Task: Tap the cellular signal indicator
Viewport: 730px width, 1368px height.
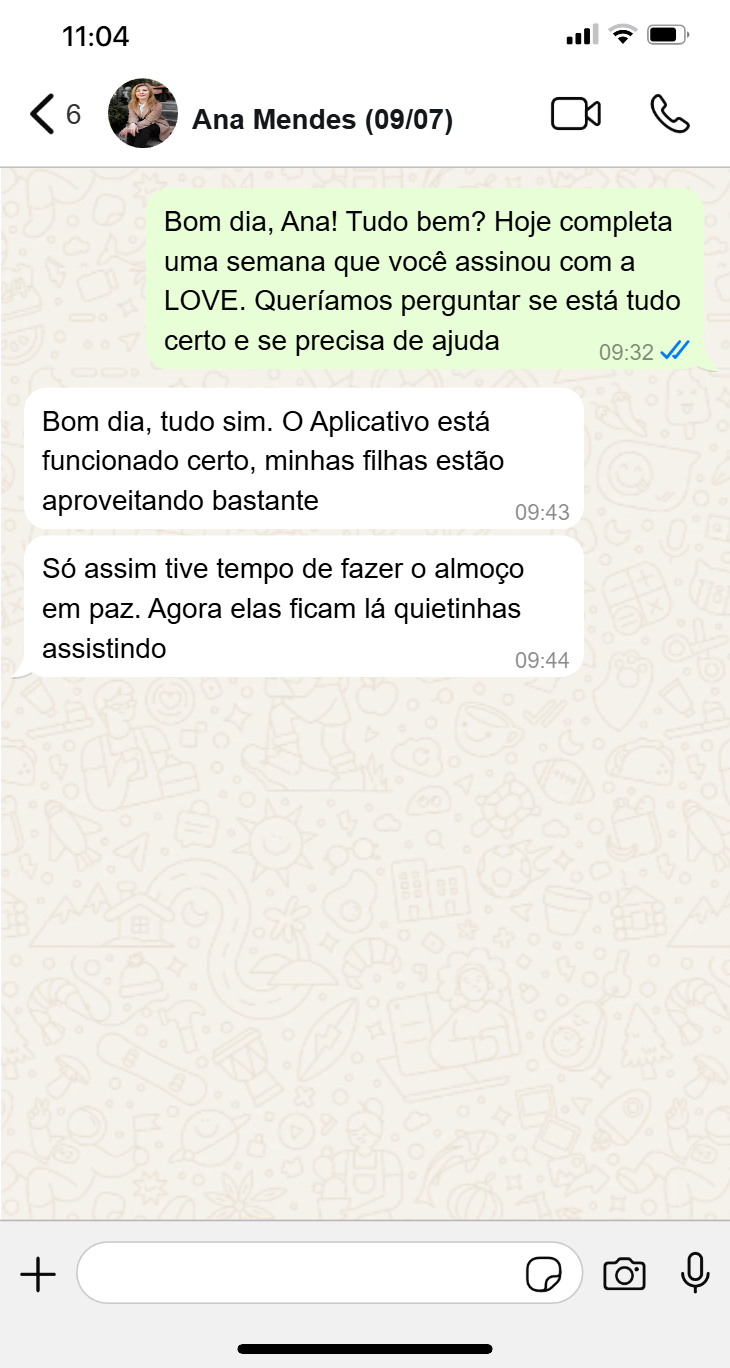Action: (x=581, y=33)
